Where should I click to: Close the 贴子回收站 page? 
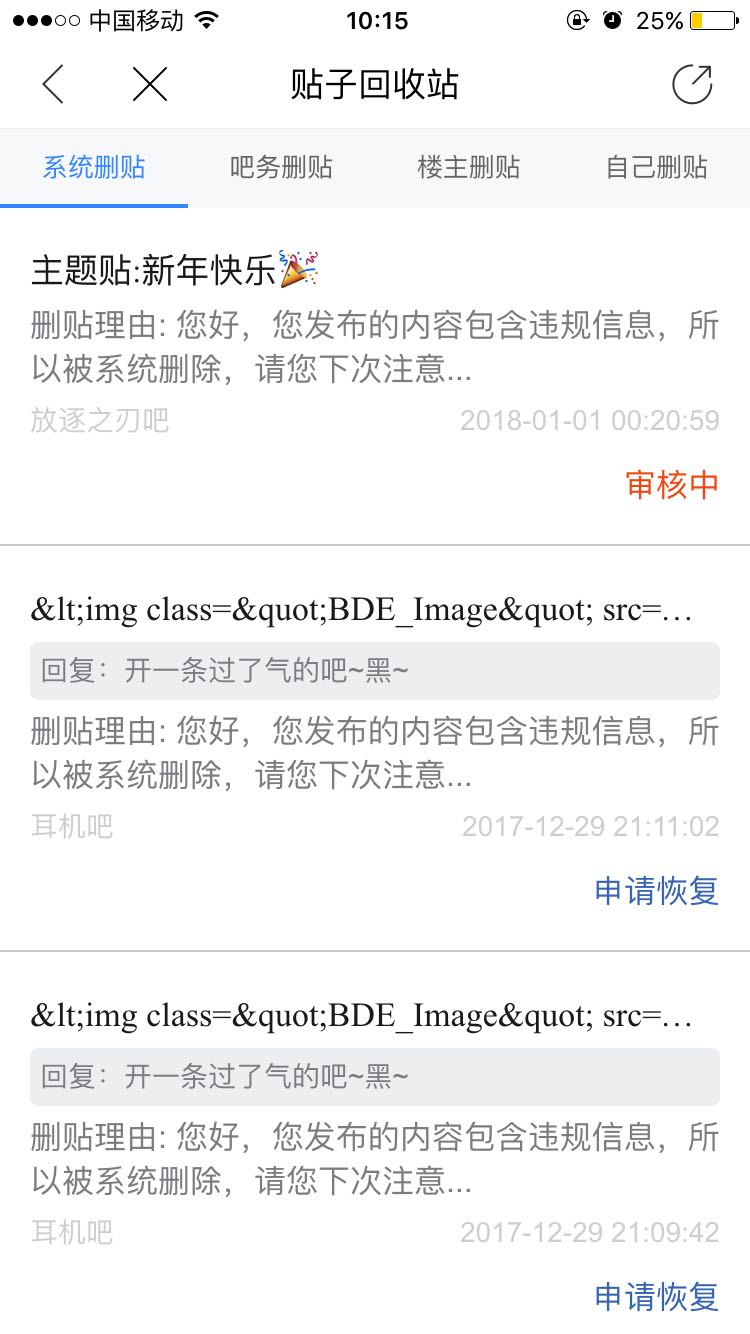(150, 85)
